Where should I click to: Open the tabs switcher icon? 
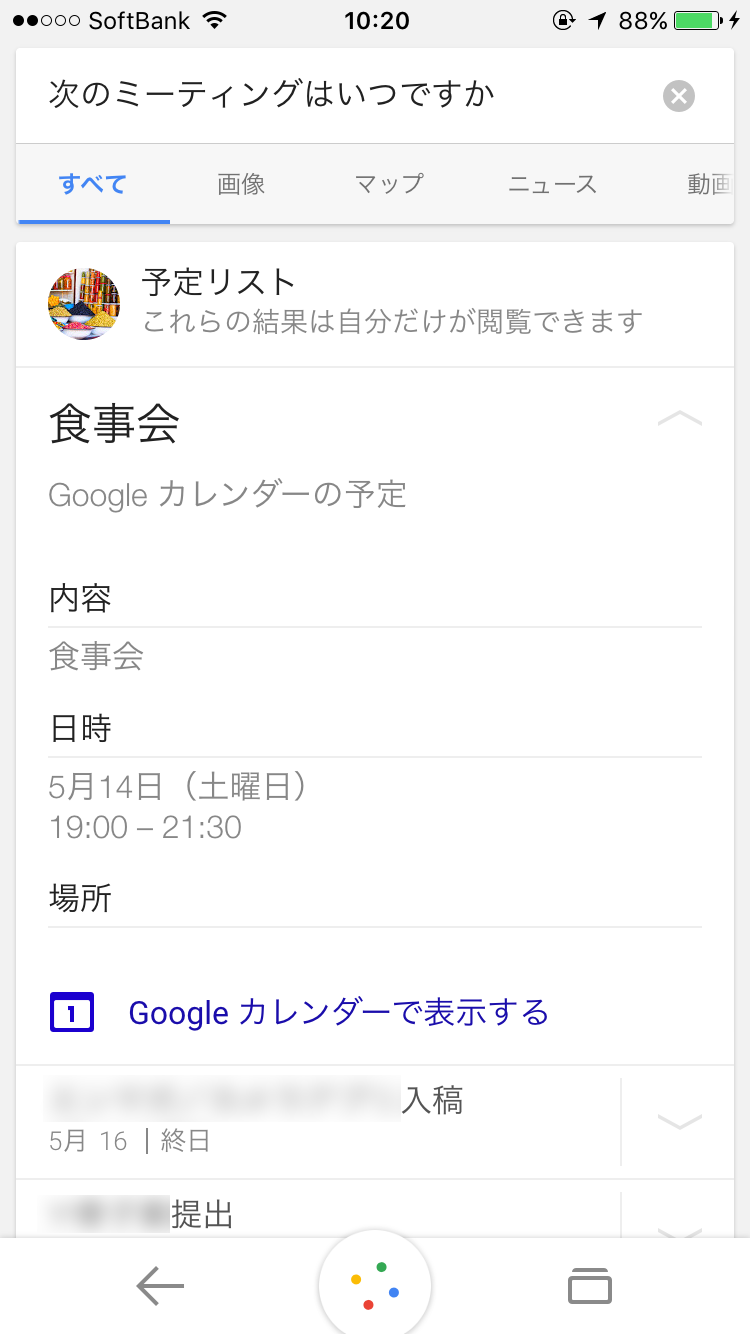coord(589,1286)
